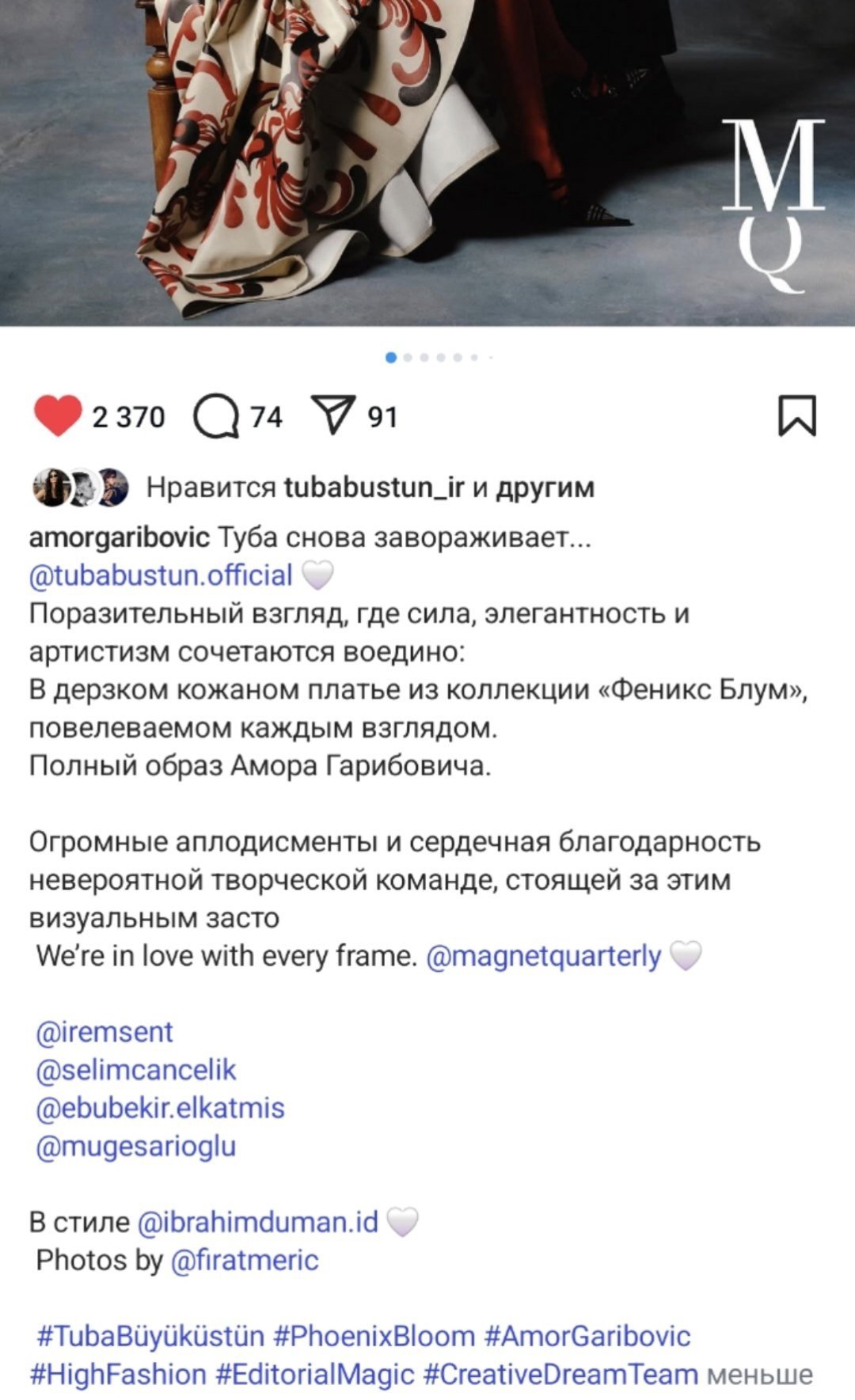This screenshot has height=1400, width=855.
Task: View the list of others who liked
Action: click(544, 488)
